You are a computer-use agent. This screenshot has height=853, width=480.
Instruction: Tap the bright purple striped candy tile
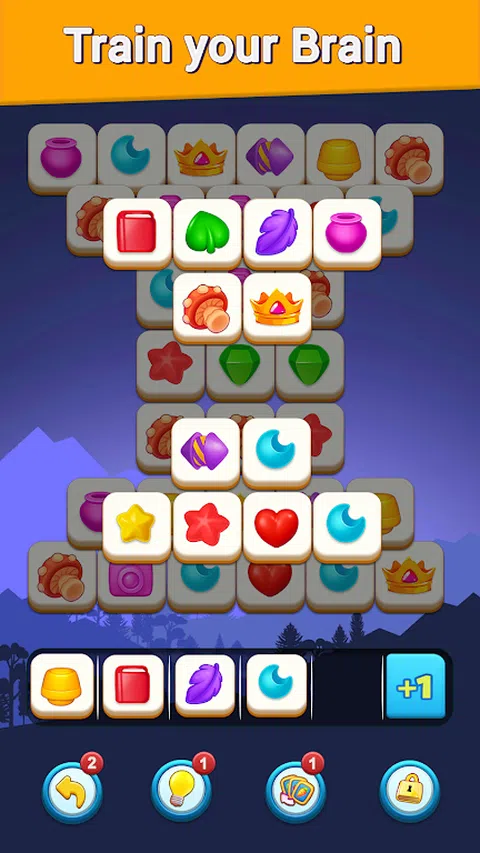pyautogui.click(x=205, y=453)
